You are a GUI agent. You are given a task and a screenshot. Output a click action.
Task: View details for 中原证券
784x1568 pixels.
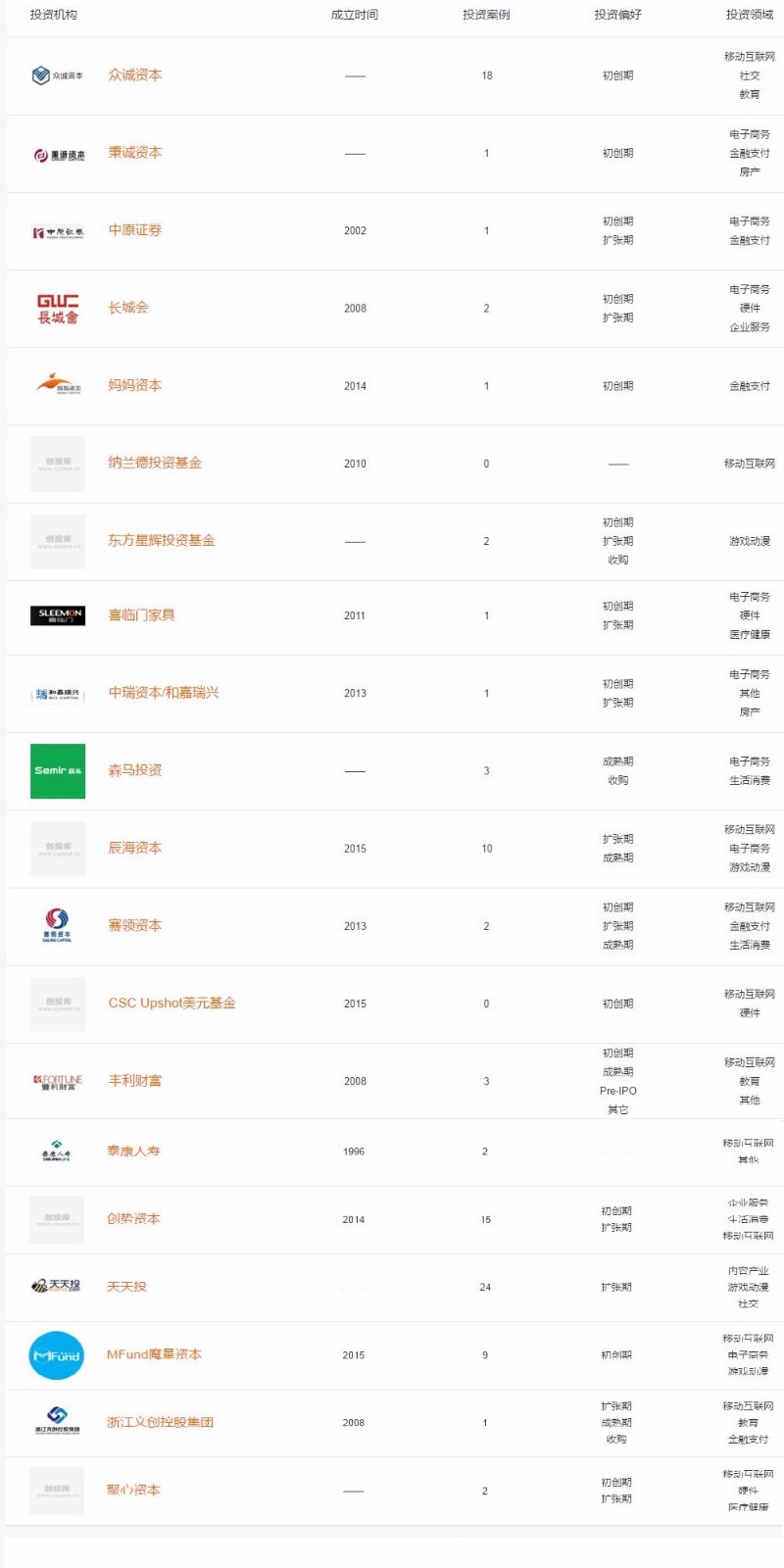135,230
